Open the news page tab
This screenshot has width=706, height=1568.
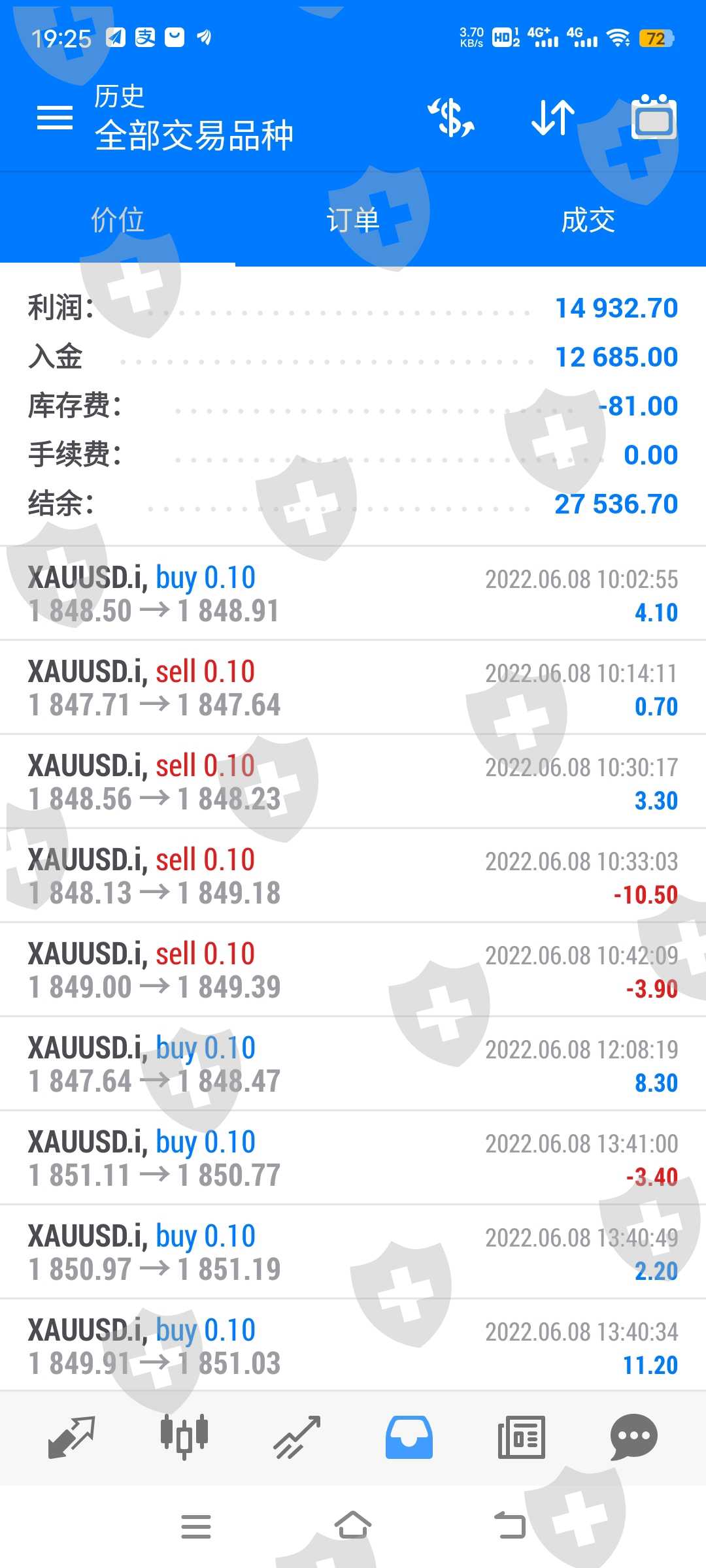pyautogui.click(x=521, y=1437)
